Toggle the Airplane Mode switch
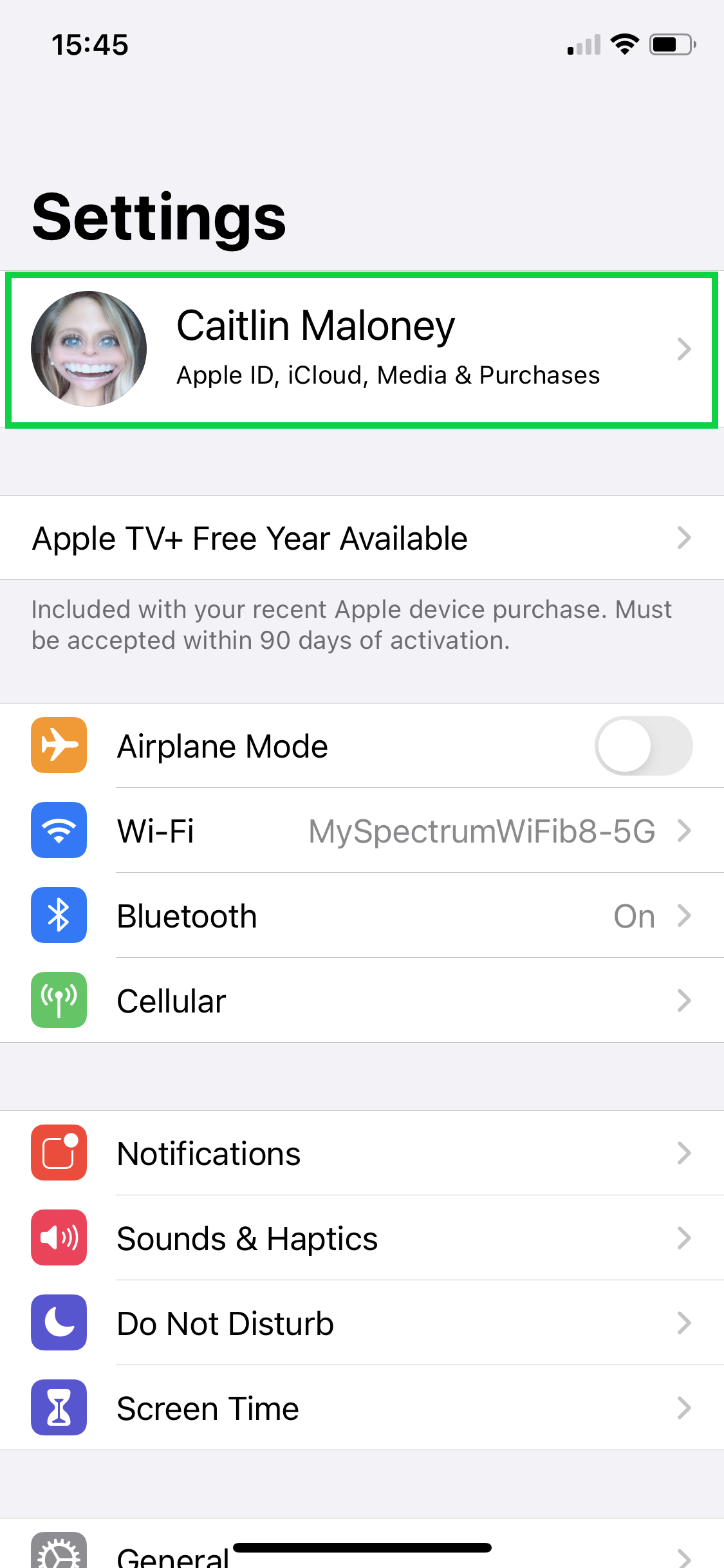The image size is (724, 1568). coord(643,746)
